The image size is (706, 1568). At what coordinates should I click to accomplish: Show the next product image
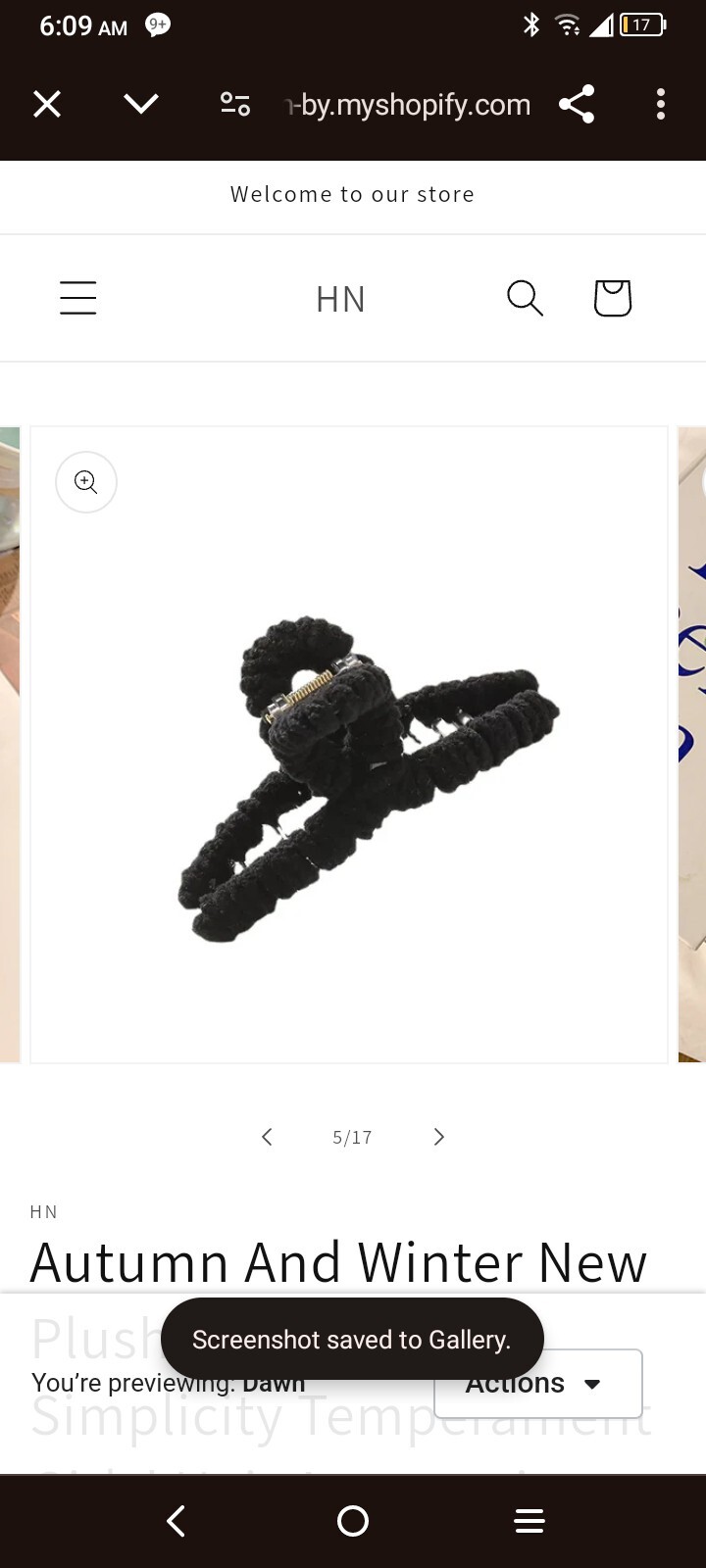tap(438, 1137)
